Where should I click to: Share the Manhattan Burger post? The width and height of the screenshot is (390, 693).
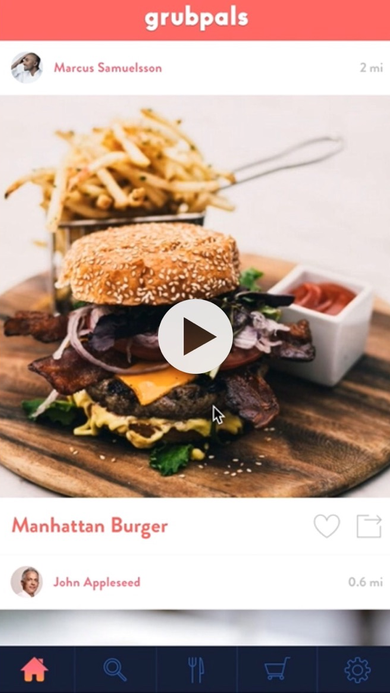point(369,526)
